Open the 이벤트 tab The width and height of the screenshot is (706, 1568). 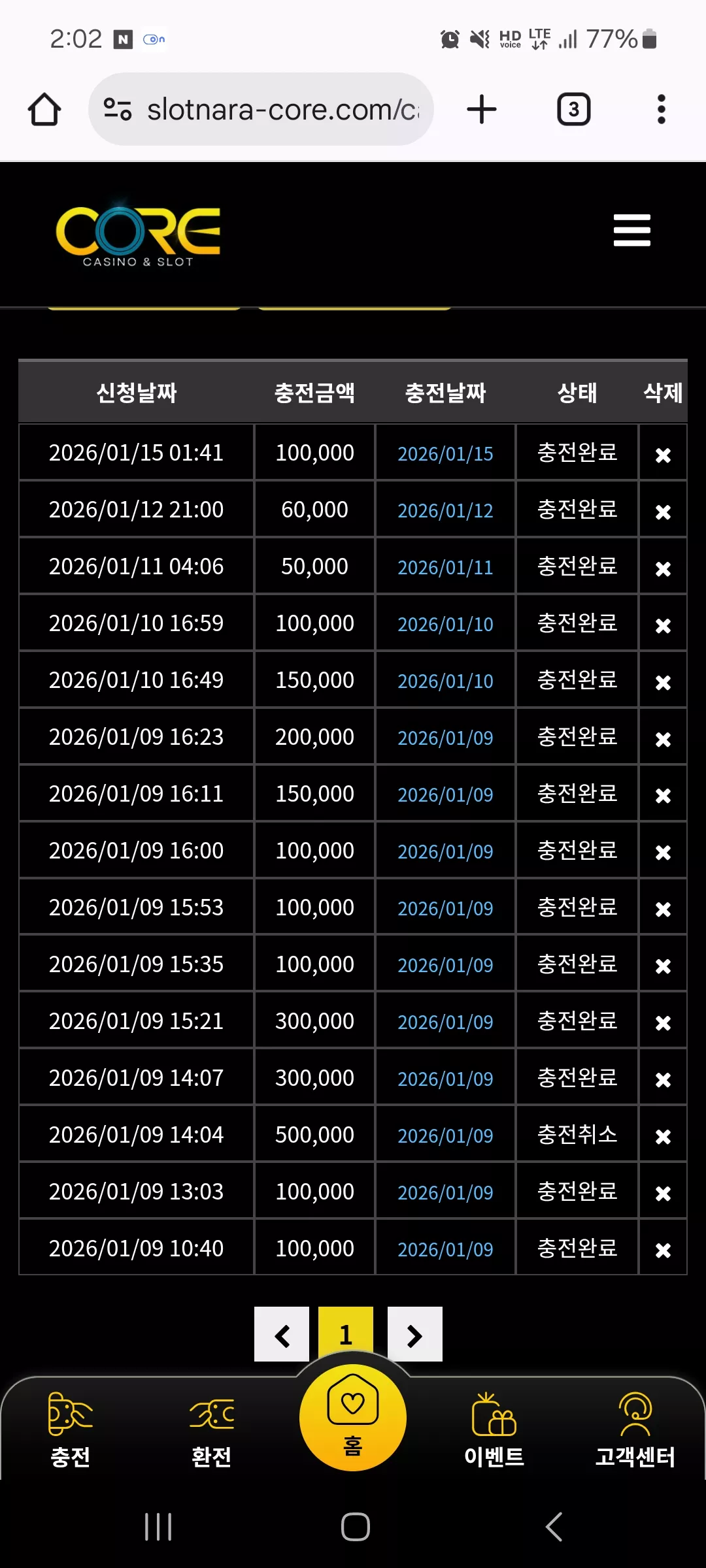(494, 1429)
